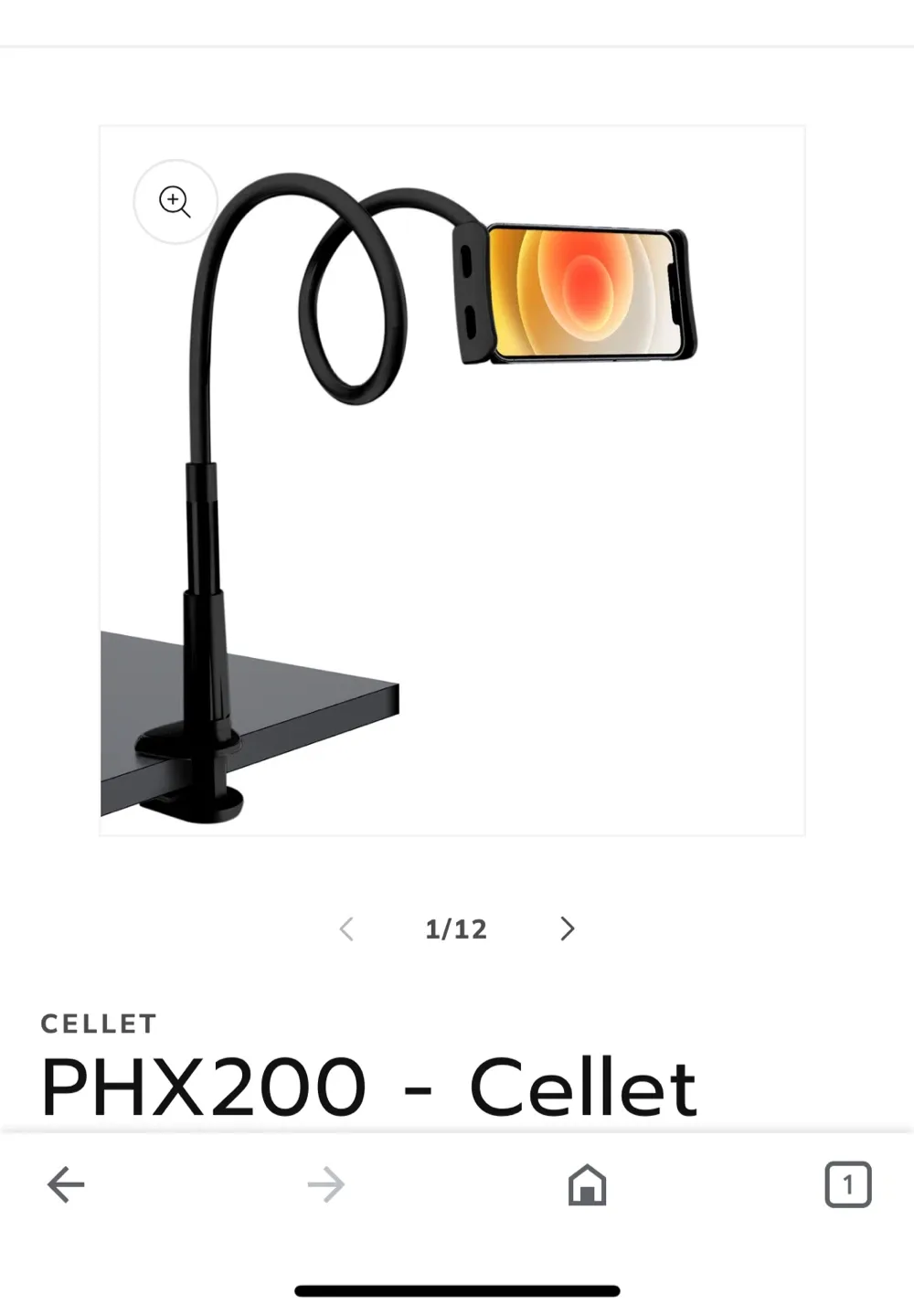Viewport: 914px width, 1316px height.
Task: Go back one photo in the image carousel
Action: (x=346, y=929)
